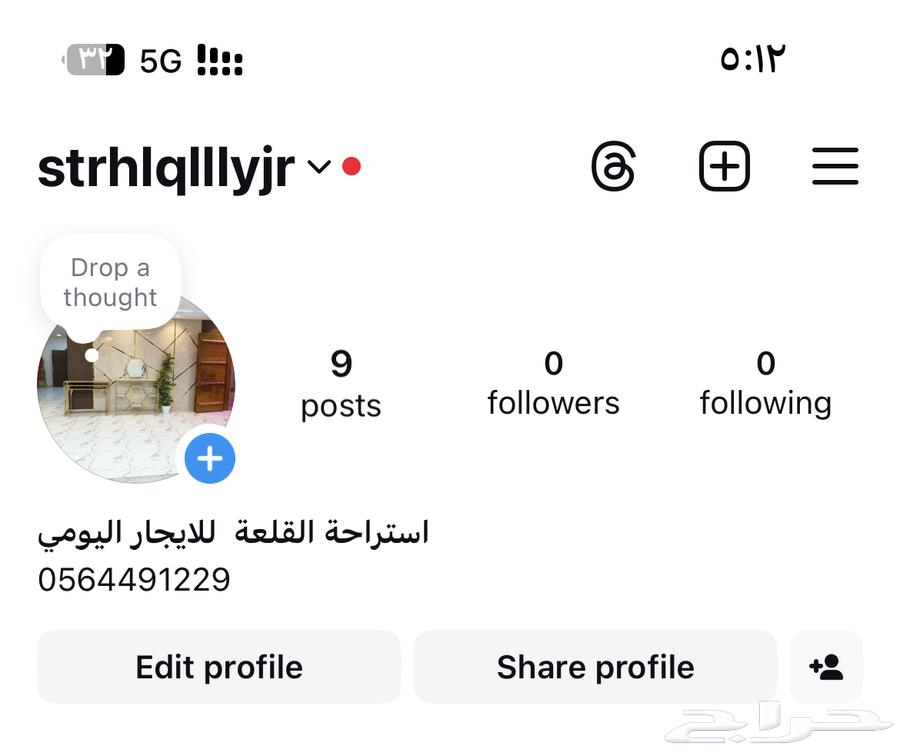Image resolution: width=900 pixels, height=756 pixels.
Task: Open the Threads icon
Action: pyautogui.click(x=613, y=166)
